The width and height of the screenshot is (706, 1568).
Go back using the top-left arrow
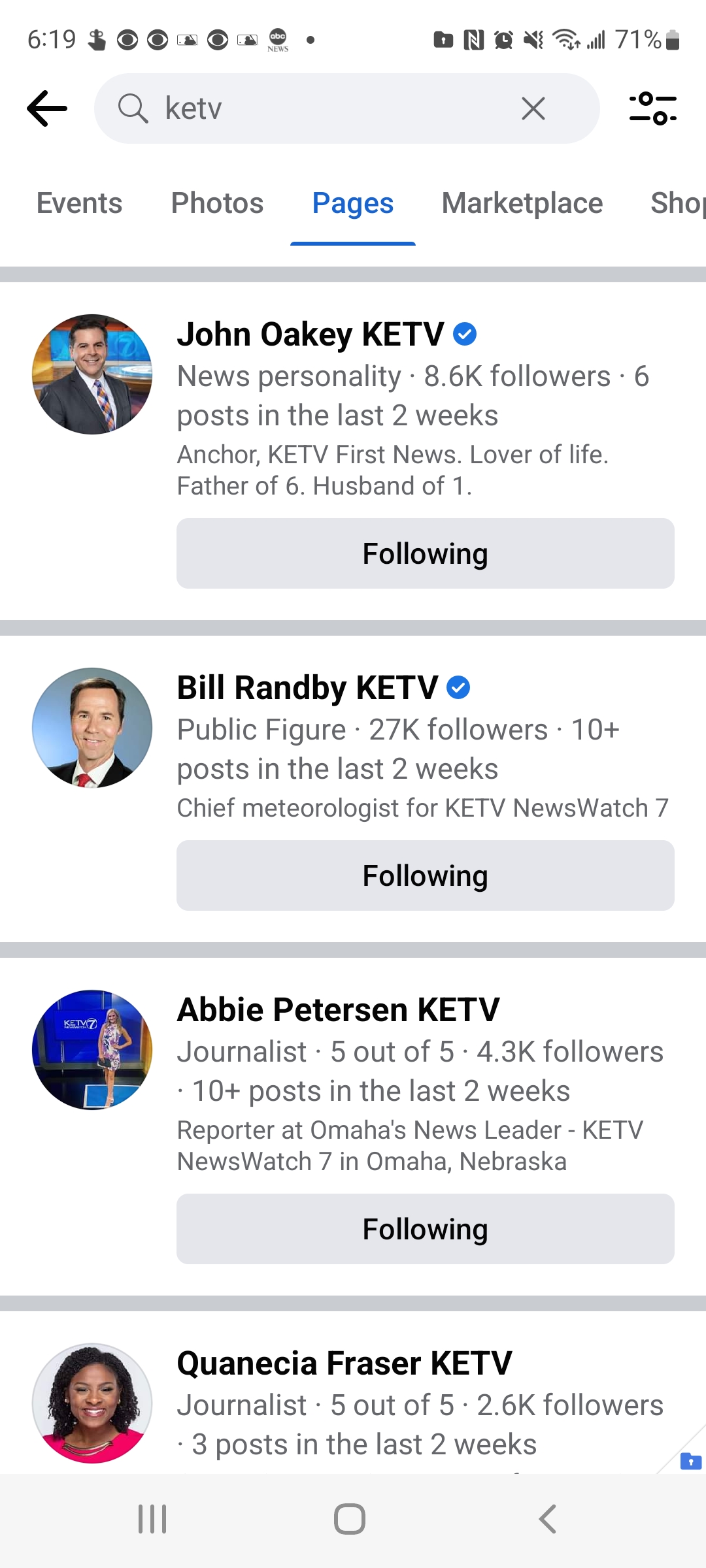[x=47, y=108]
